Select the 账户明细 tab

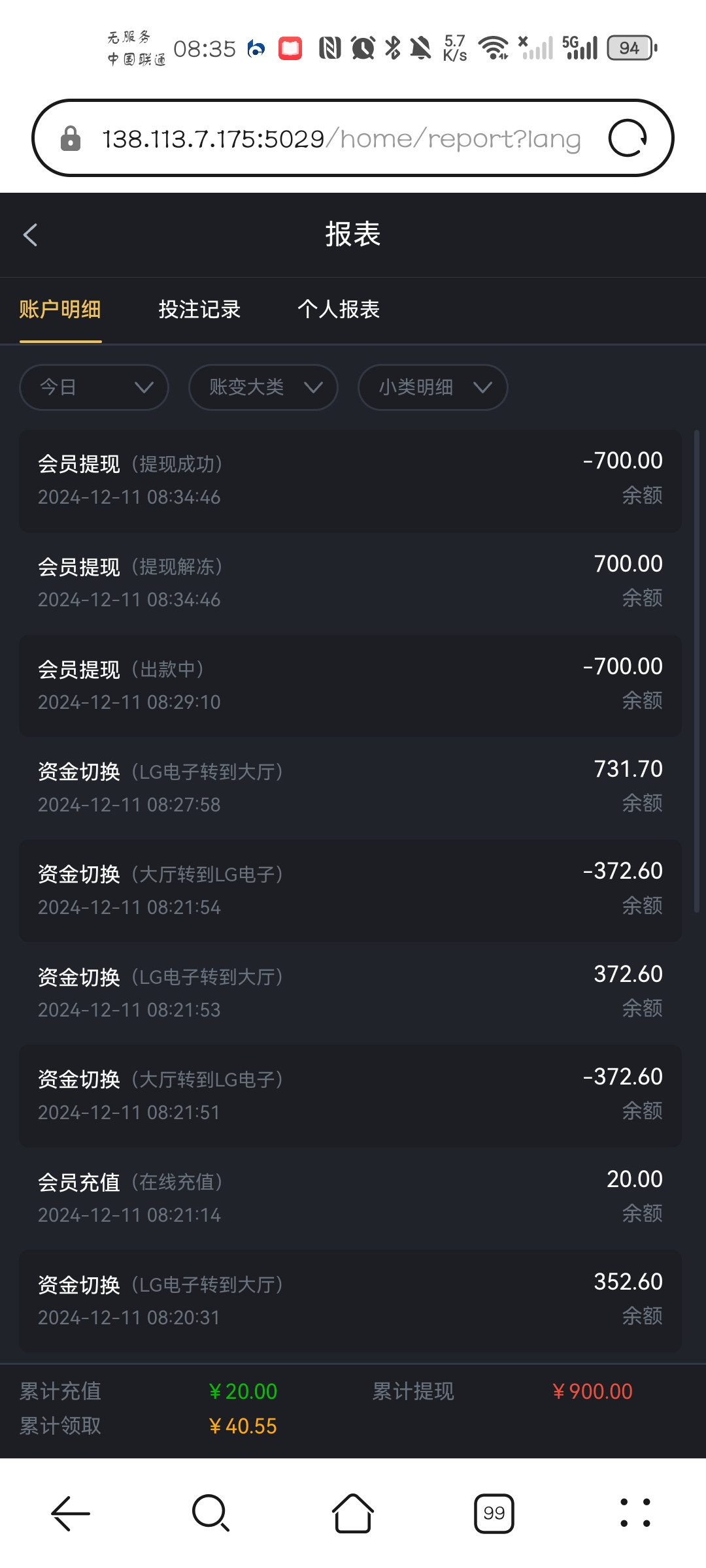(60, 309)
